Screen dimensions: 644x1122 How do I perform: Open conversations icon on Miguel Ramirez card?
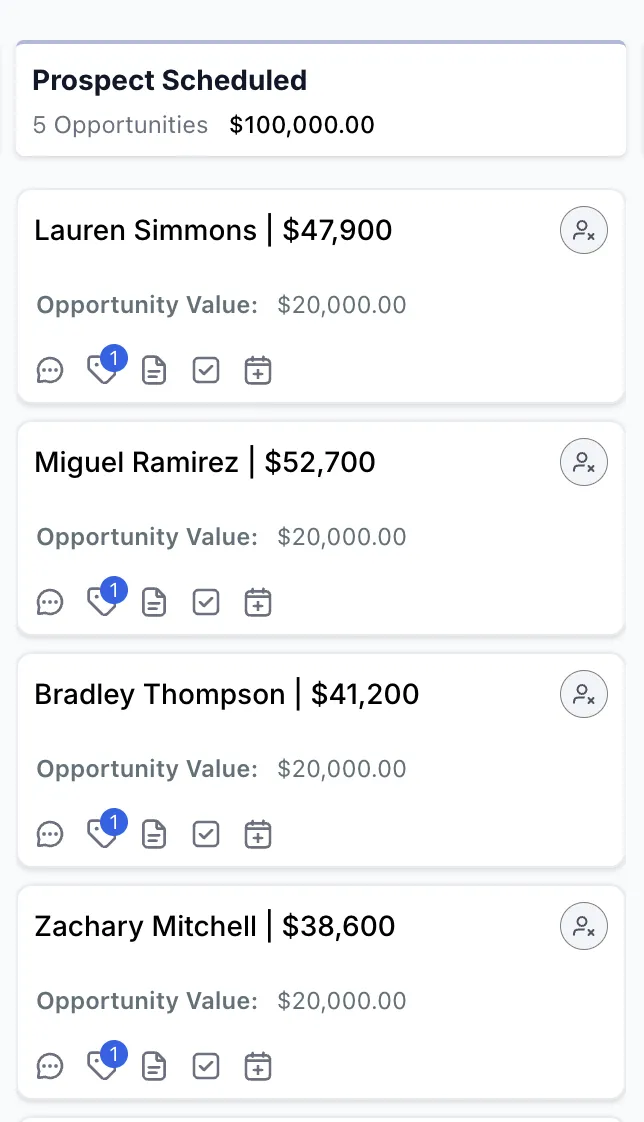[x=50, y=603]
